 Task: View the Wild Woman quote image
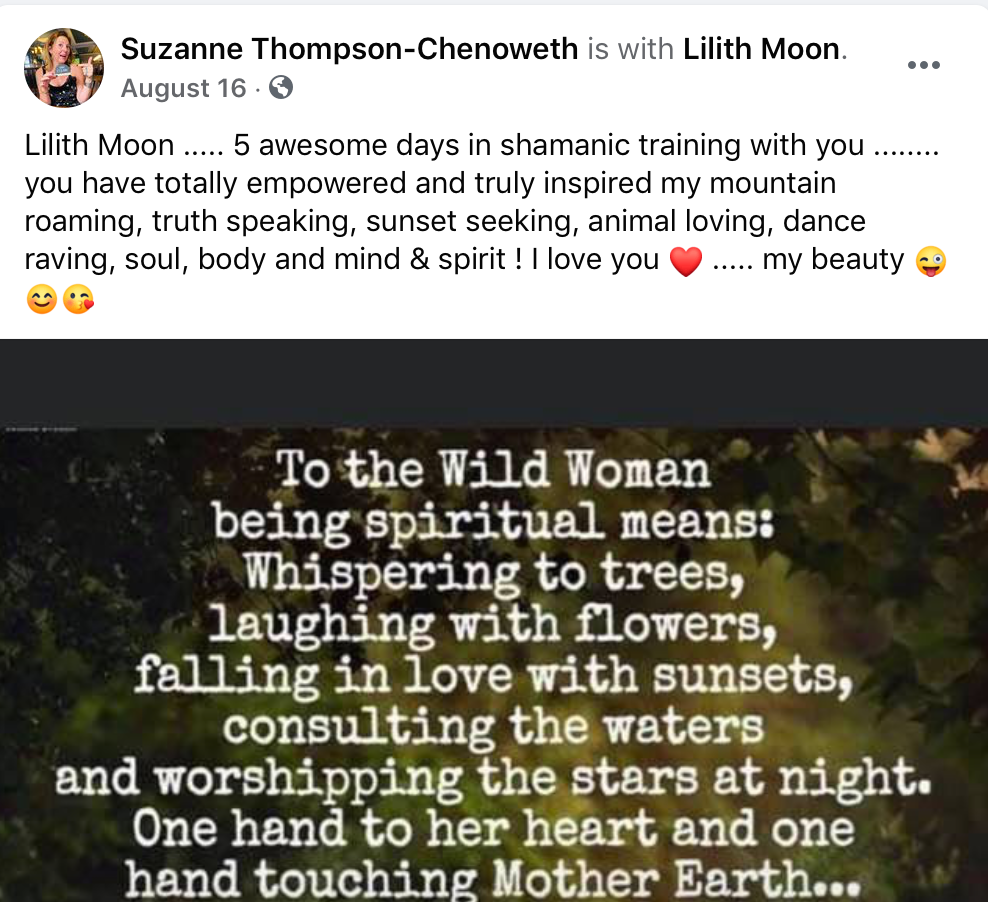click(494, 640)
